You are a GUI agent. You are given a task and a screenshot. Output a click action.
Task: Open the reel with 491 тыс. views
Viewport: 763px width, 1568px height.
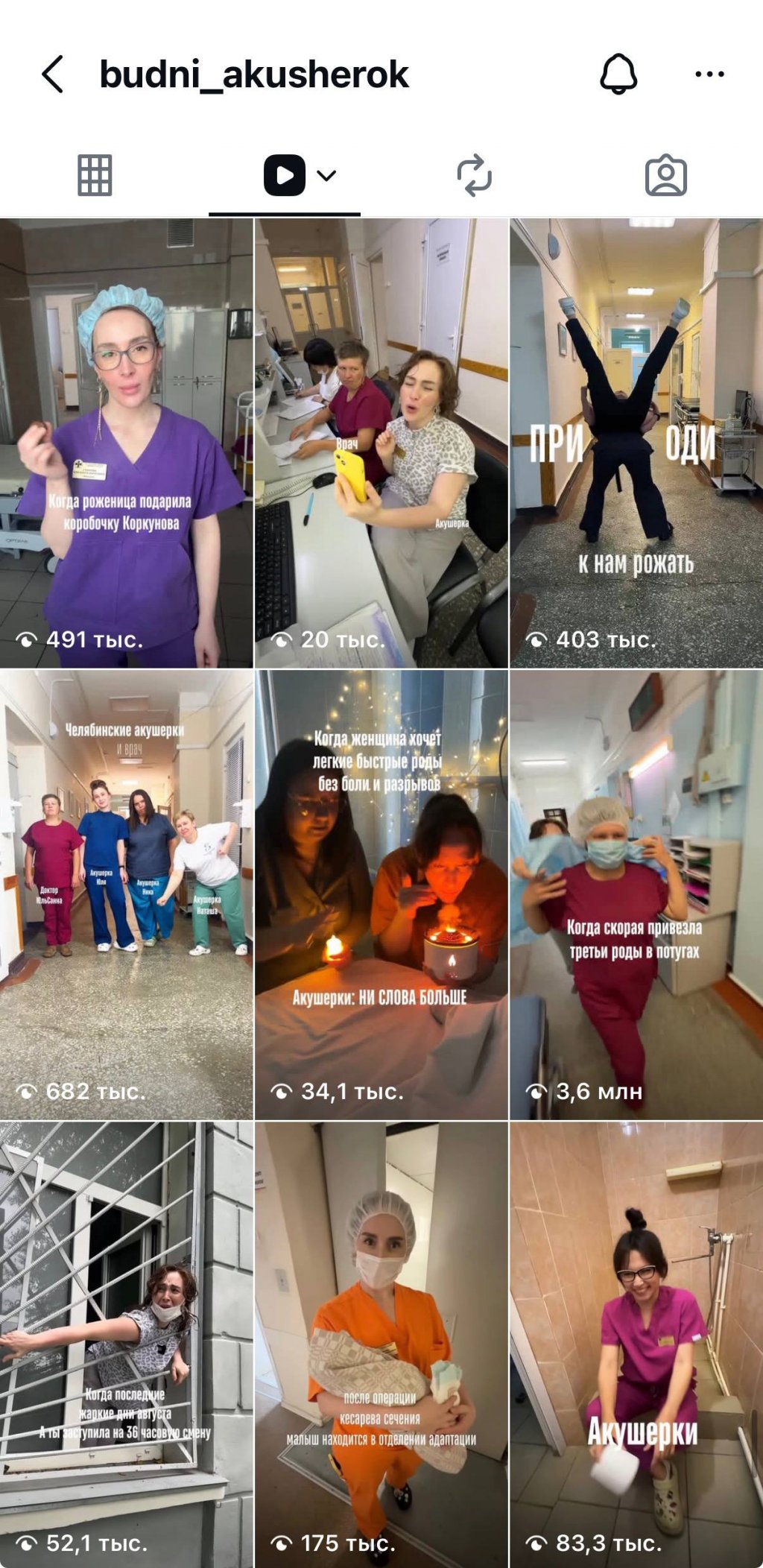pos(126,443)
